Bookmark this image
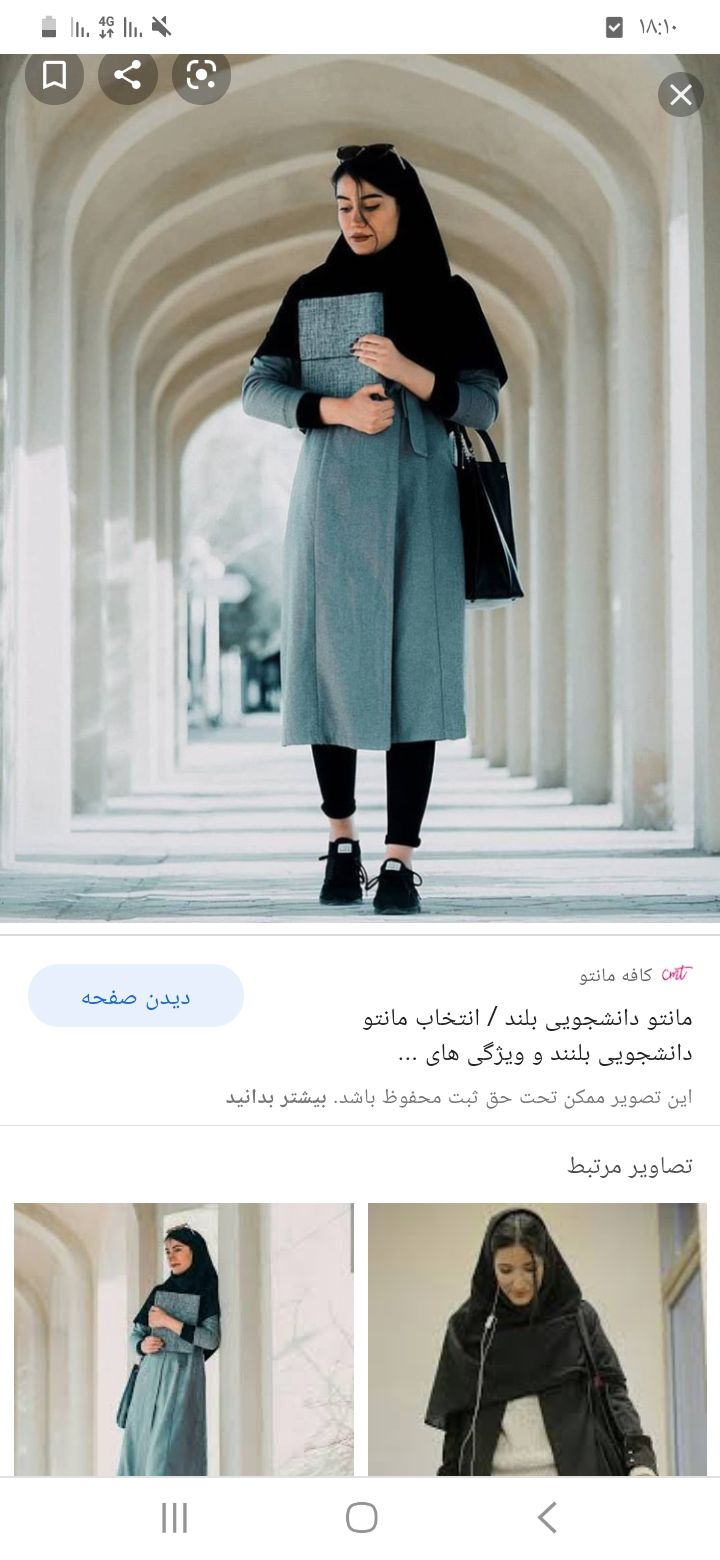 click(x=54, y=75)
